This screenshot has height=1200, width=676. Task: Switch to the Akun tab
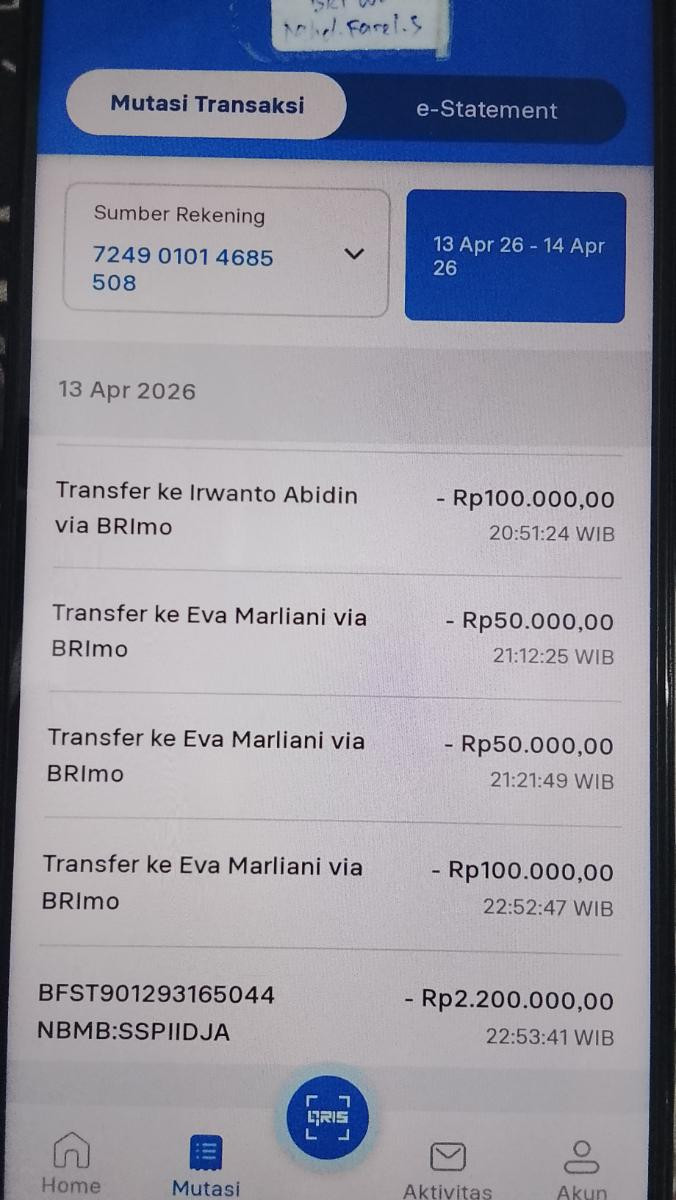(x=581, y=1168)
